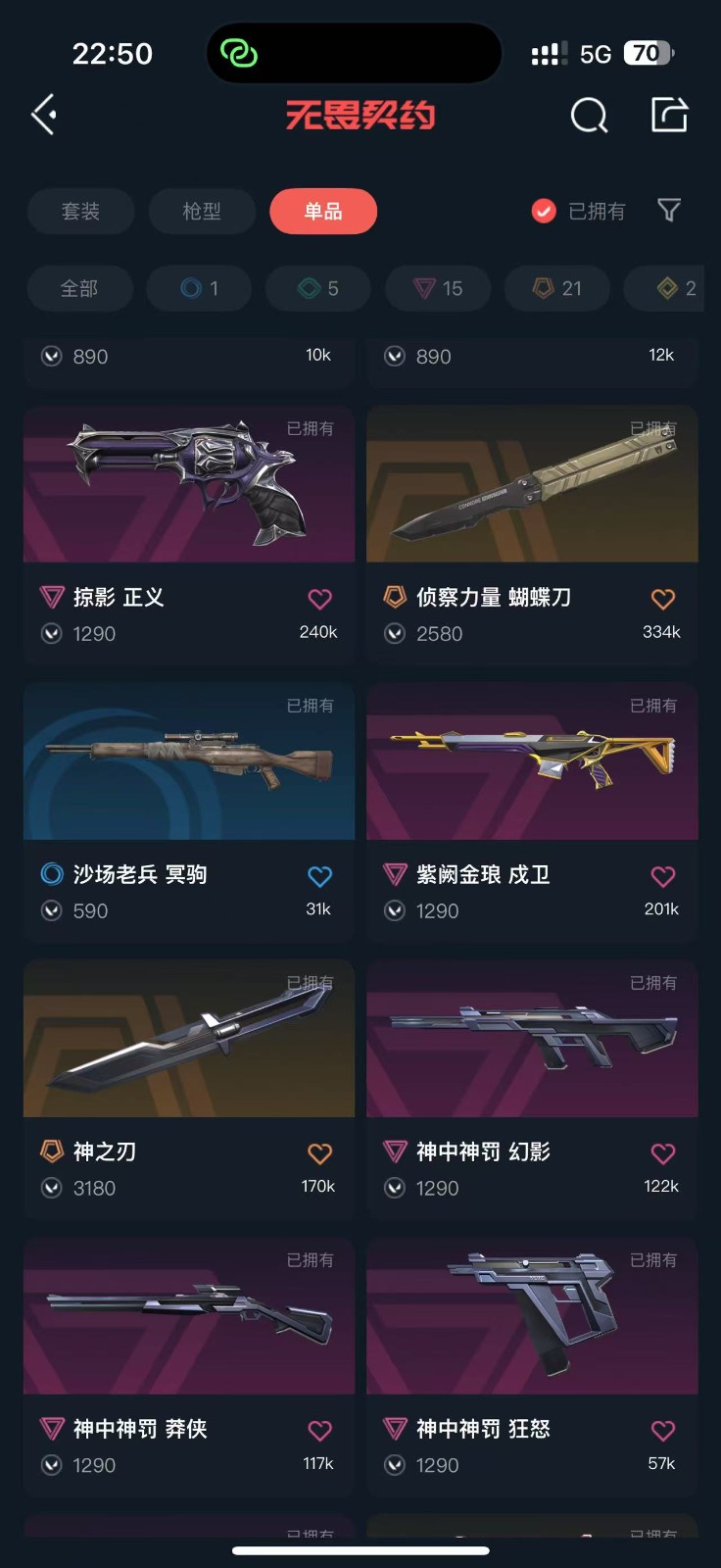The width and height of the screenshot is (721, 1568).
Task: Go back using the arrow icon
Action: [x=44, y=115]
